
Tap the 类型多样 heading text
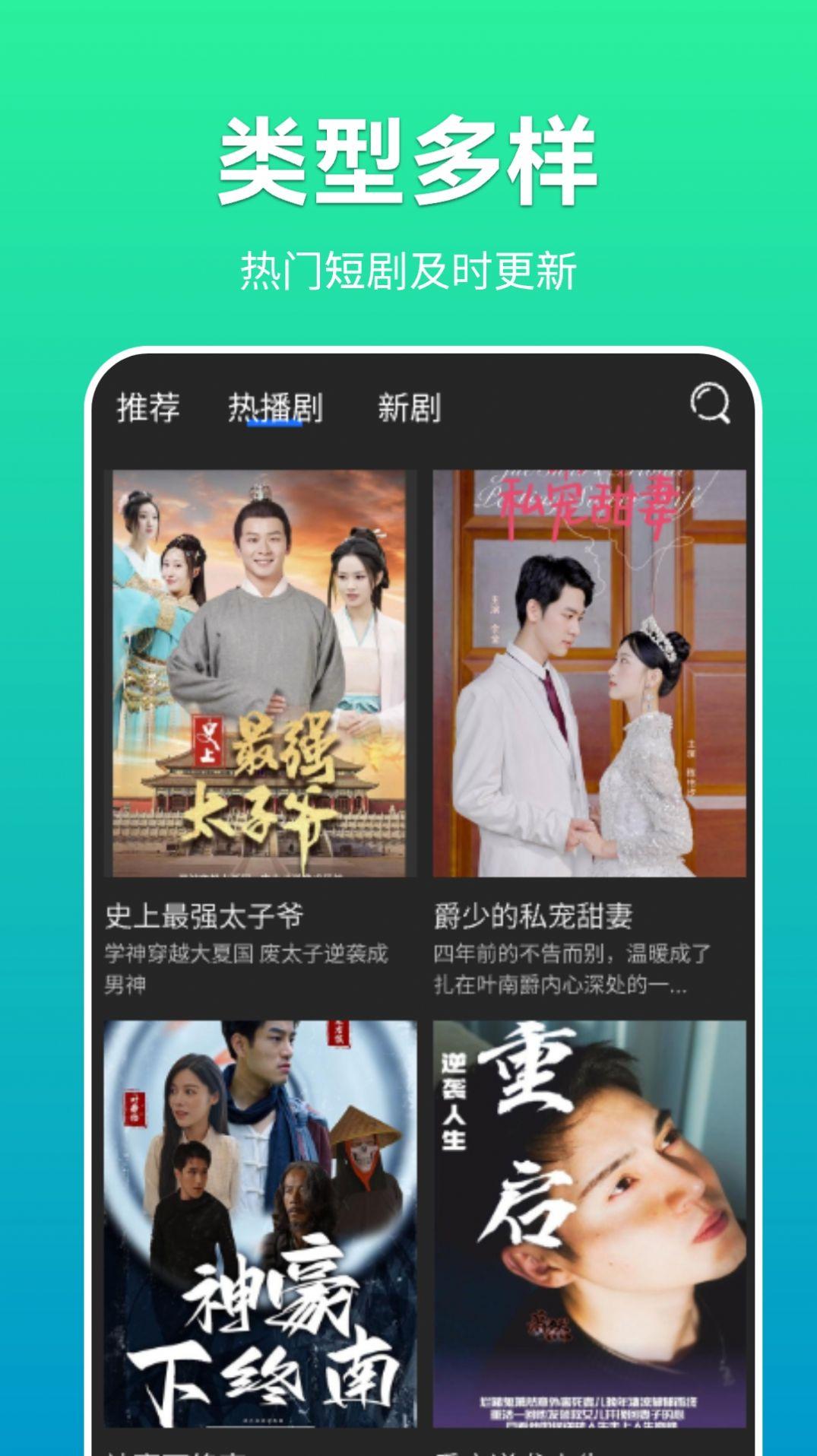click(x=408, y=160)
